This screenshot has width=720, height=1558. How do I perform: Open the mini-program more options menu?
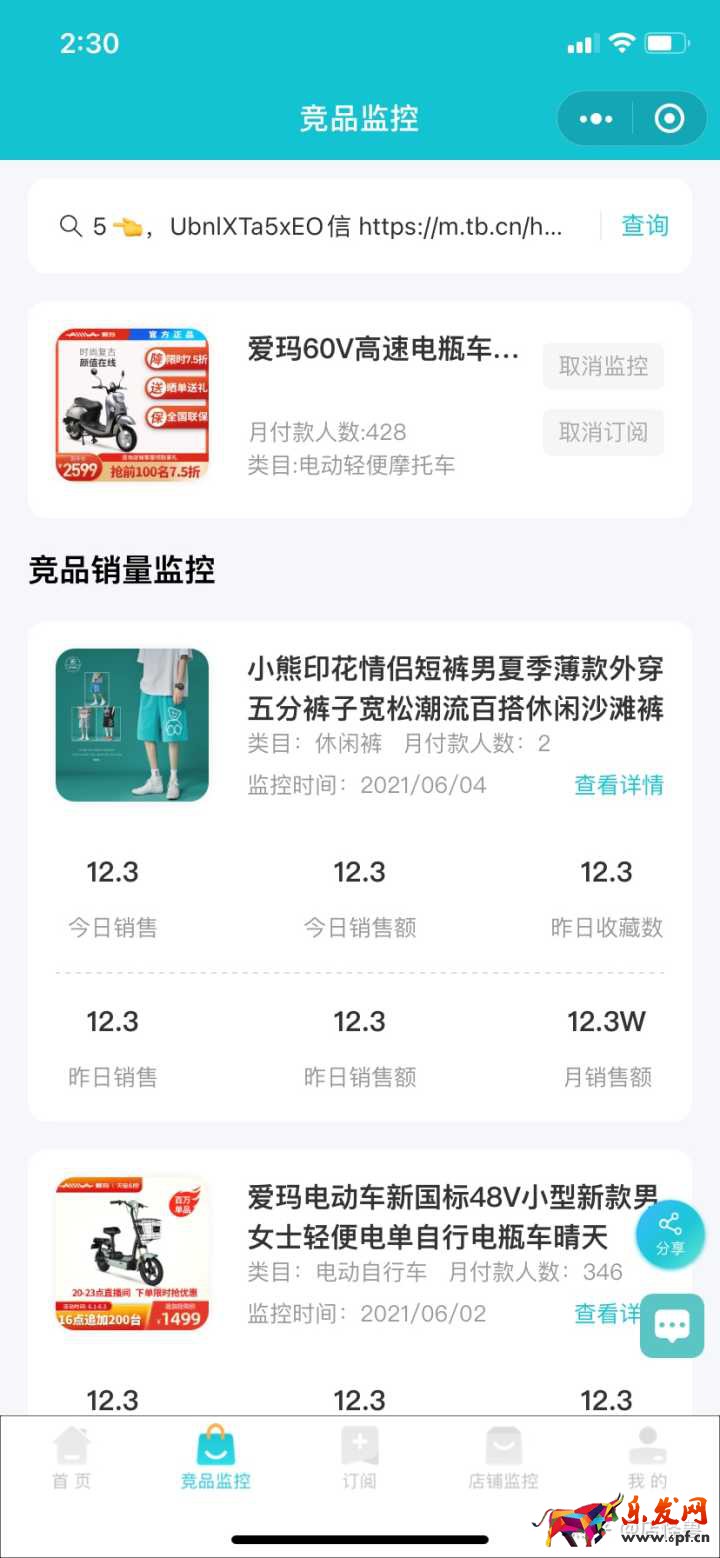596,119
